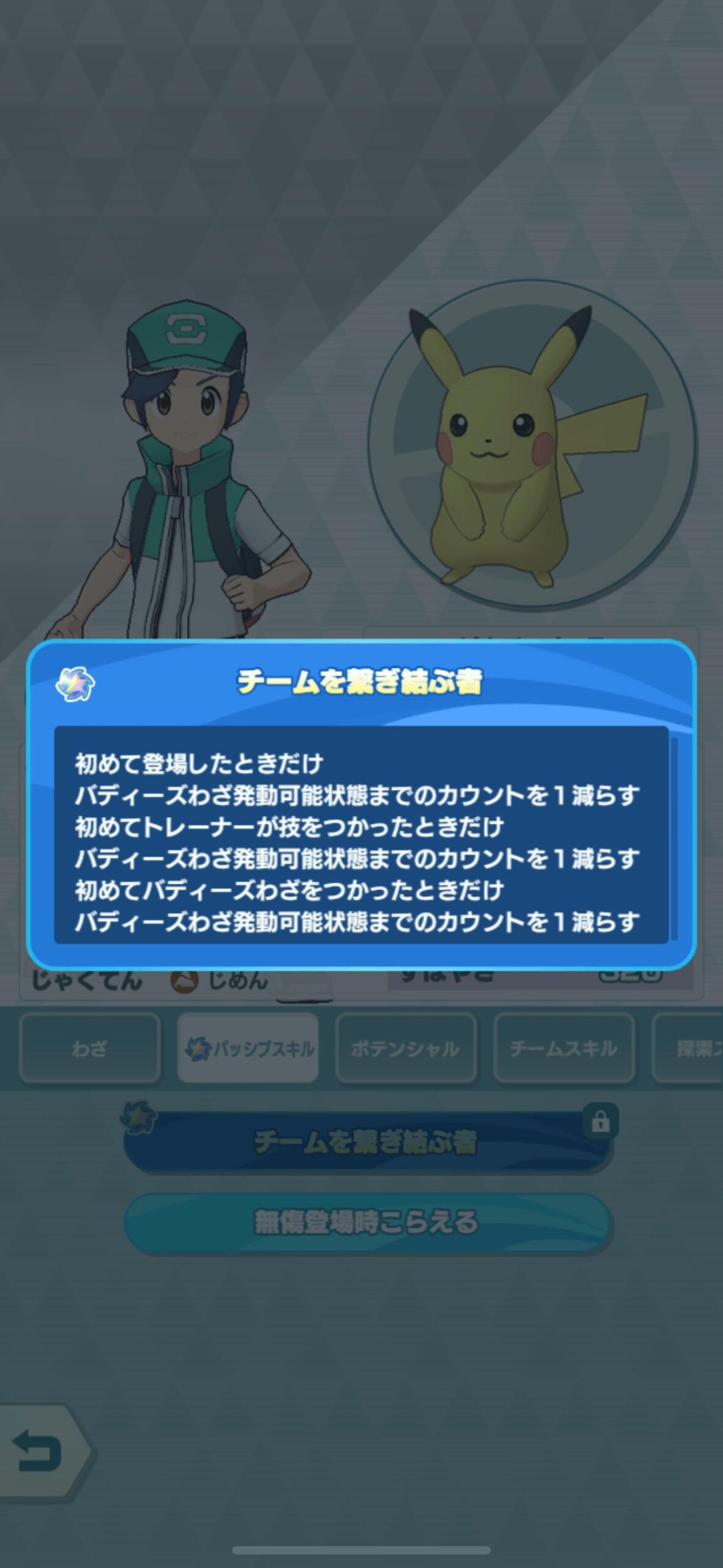The height and width of the screenshot is (1568, 723).
Task: Select the パッシブスキル tab
Action: click(x=248, y=1049)
